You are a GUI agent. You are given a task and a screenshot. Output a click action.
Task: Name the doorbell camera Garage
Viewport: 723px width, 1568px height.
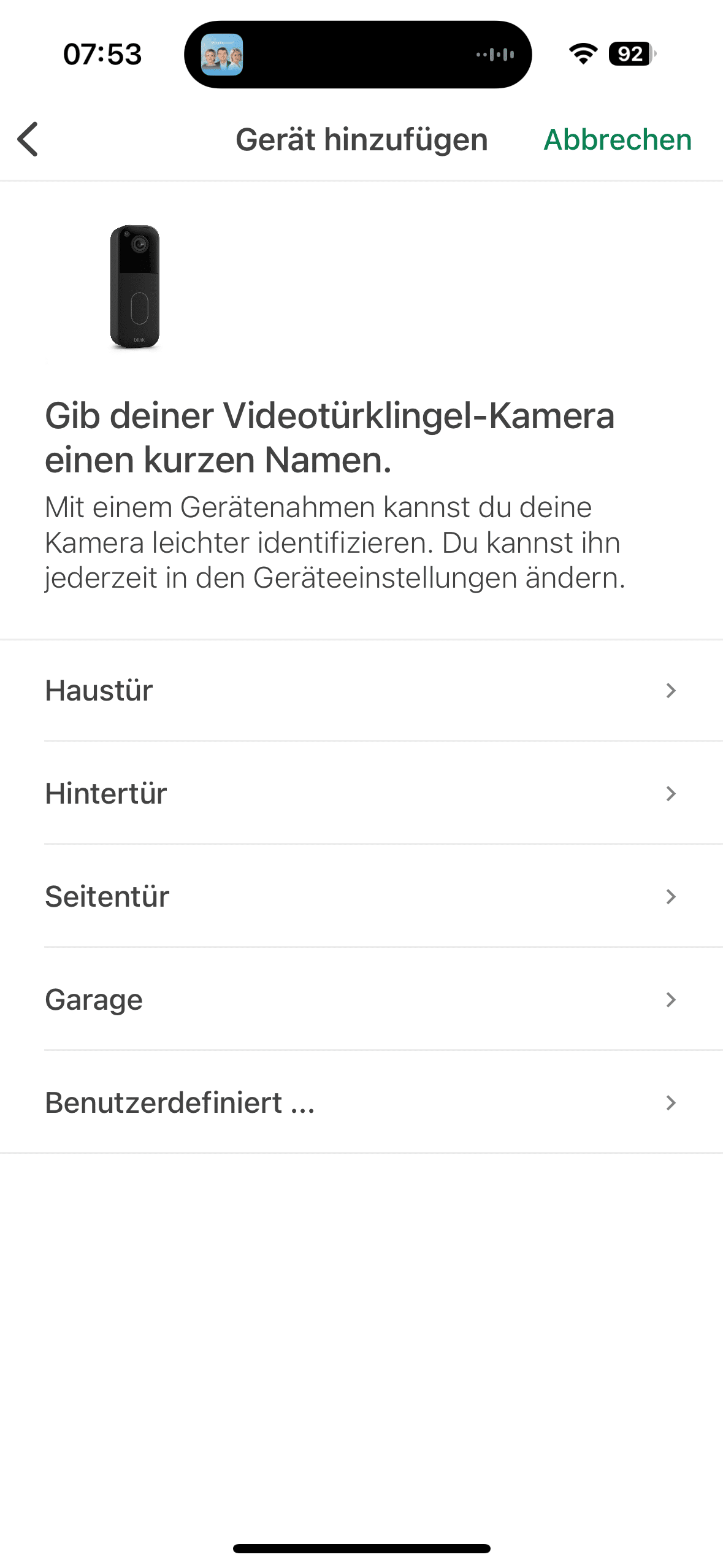tap(361, 1000)
